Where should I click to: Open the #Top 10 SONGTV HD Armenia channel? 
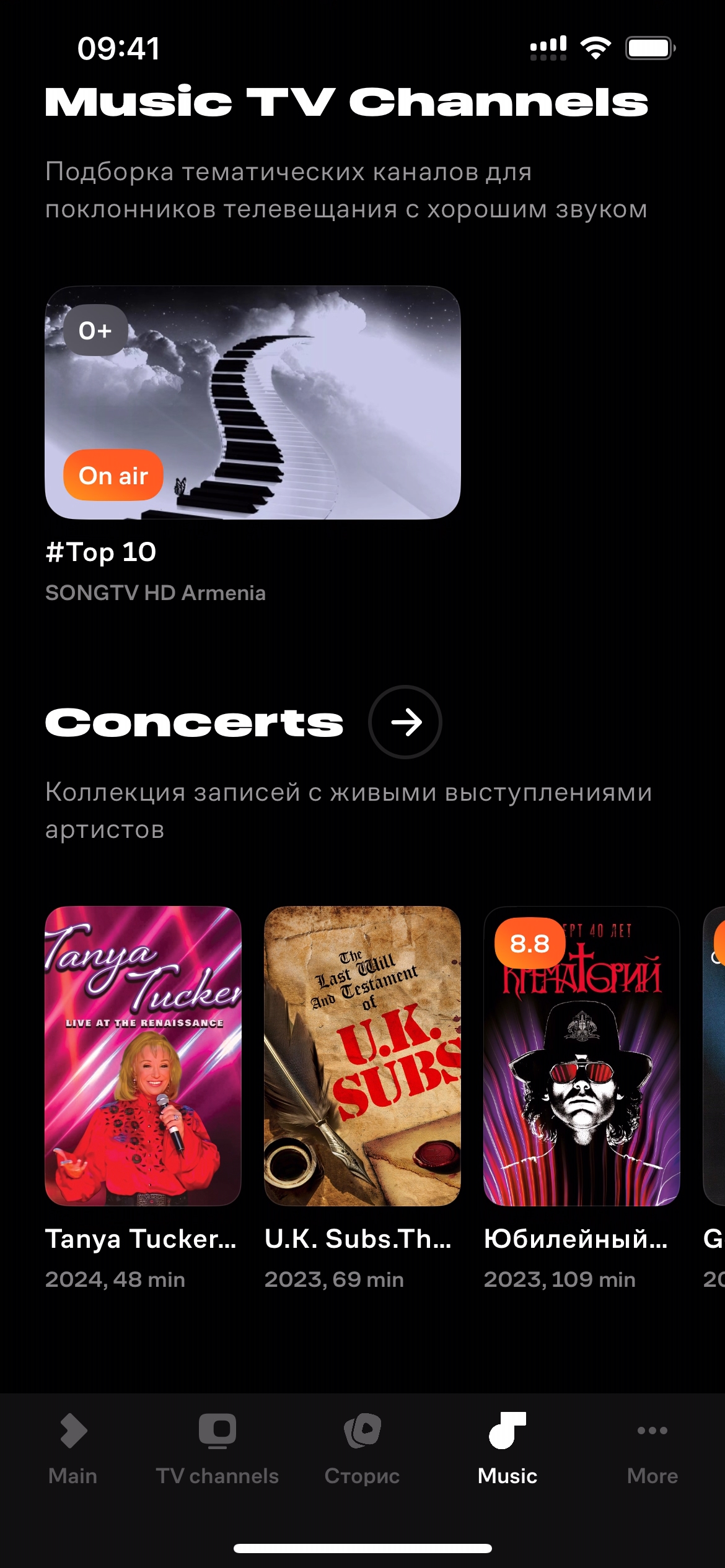point(252,403)
